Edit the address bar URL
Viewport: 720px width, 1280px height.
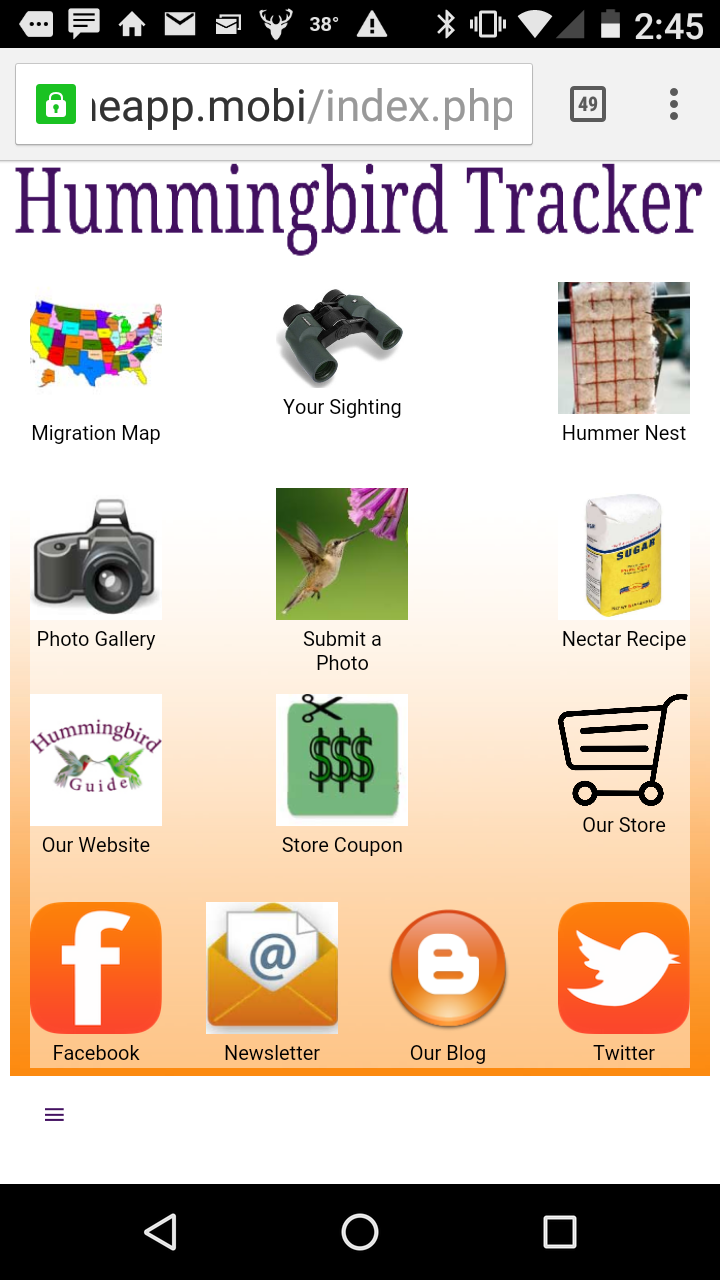pos(300,103)
